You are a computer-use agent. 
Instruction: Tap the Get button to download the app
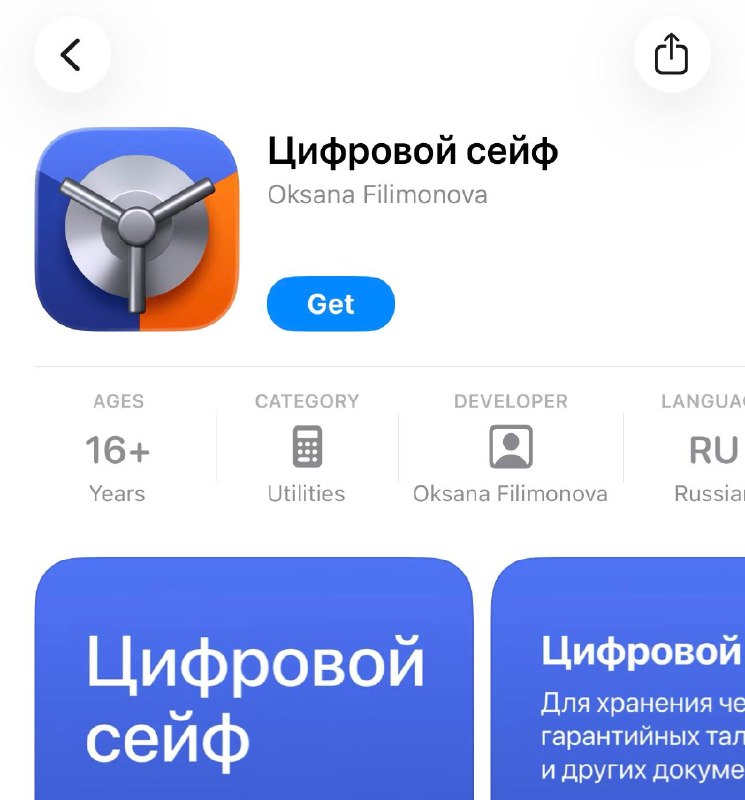(x=331, y=304)
